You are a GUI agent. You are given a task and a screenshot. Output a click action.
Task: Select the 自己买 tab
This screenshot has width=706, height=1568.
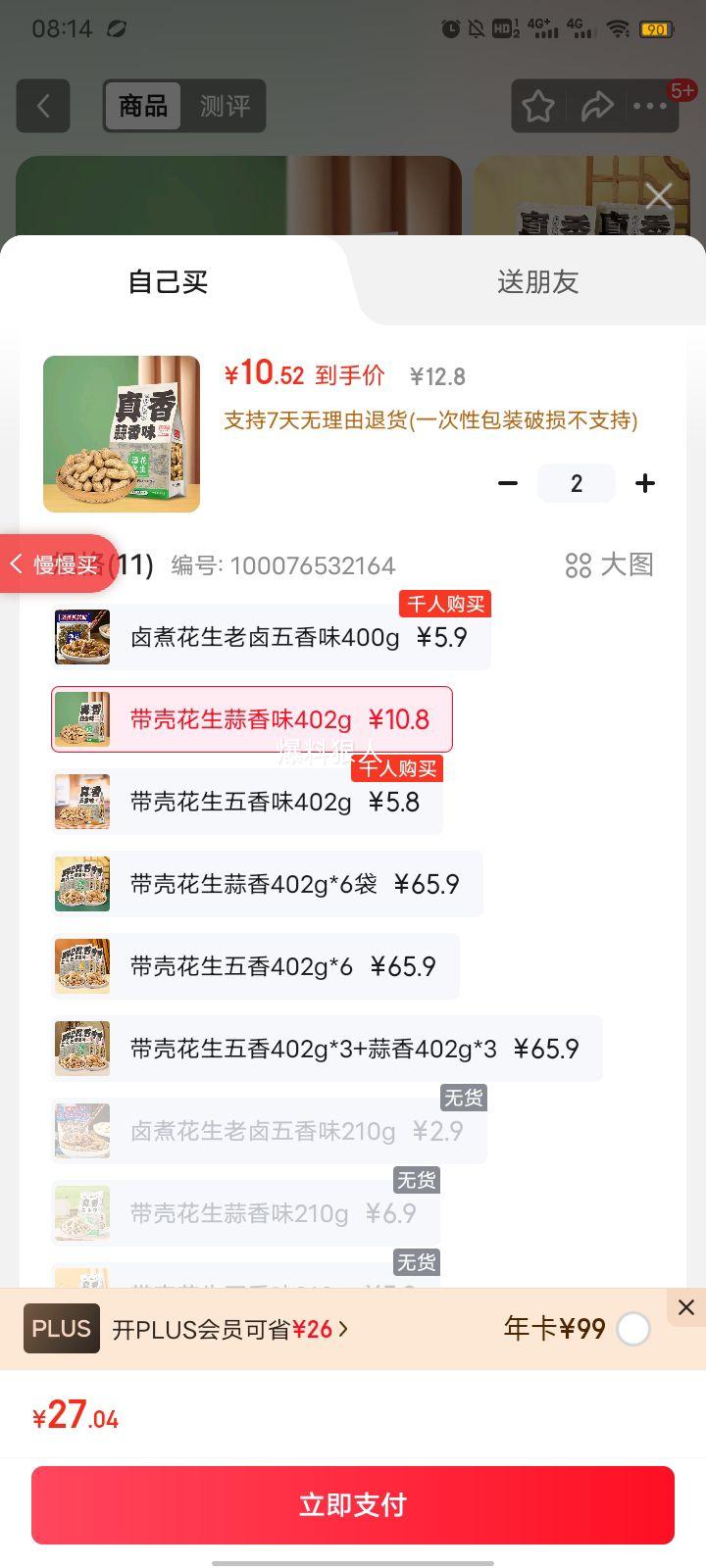pyautogui.click(x=168, y=282)
